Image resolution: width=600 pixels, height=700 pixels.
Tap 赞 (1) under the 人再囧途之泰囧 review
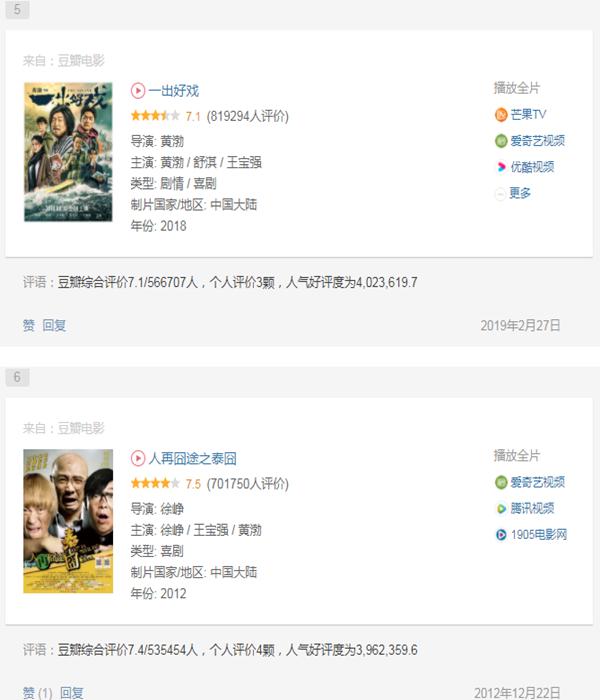[37, 692]
